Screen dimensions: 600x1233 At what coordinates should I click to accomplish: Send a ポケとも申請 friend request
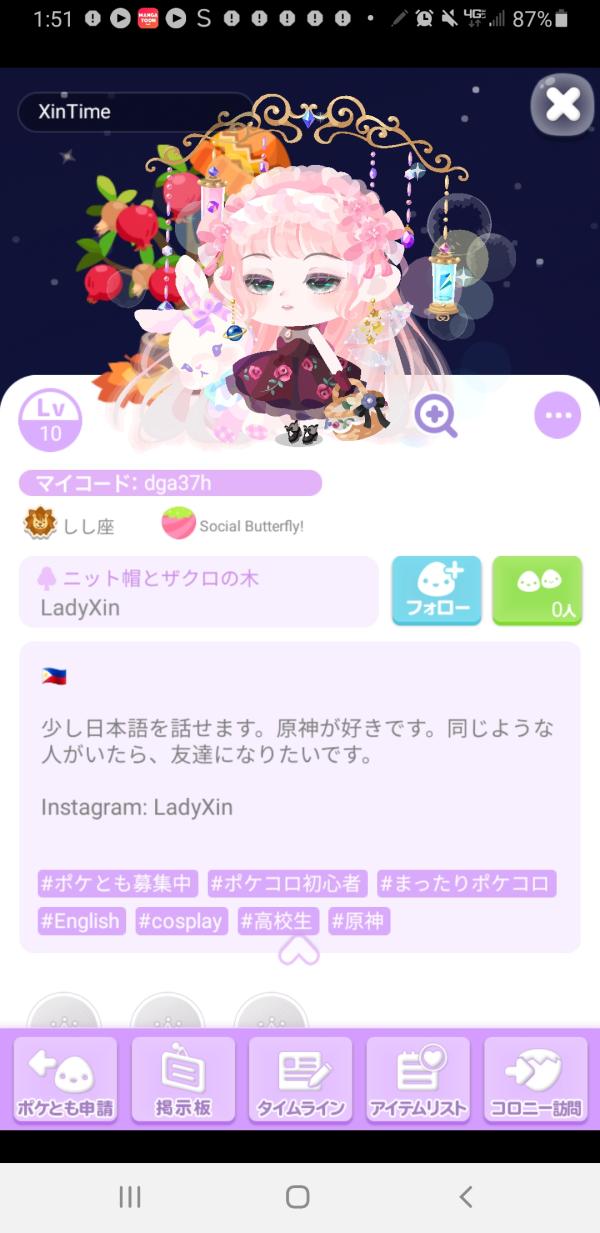point(65,1079)
